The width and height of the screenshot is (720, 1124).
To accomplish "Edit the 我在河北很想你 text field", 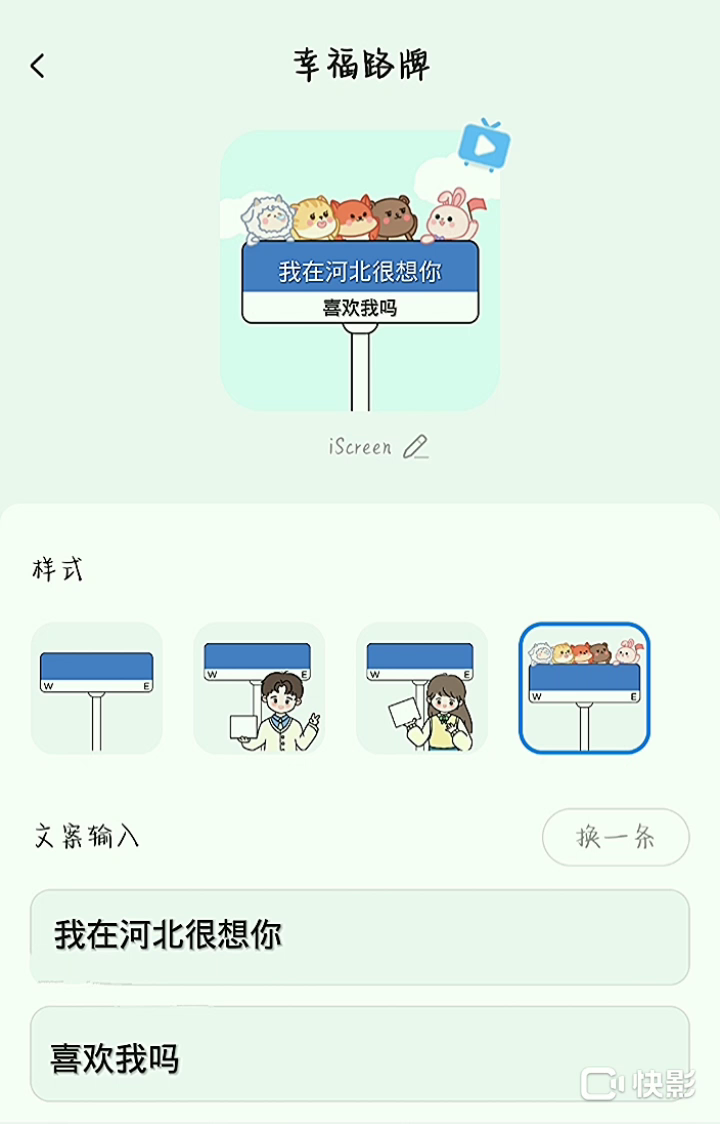I will [x=360, y=936].
